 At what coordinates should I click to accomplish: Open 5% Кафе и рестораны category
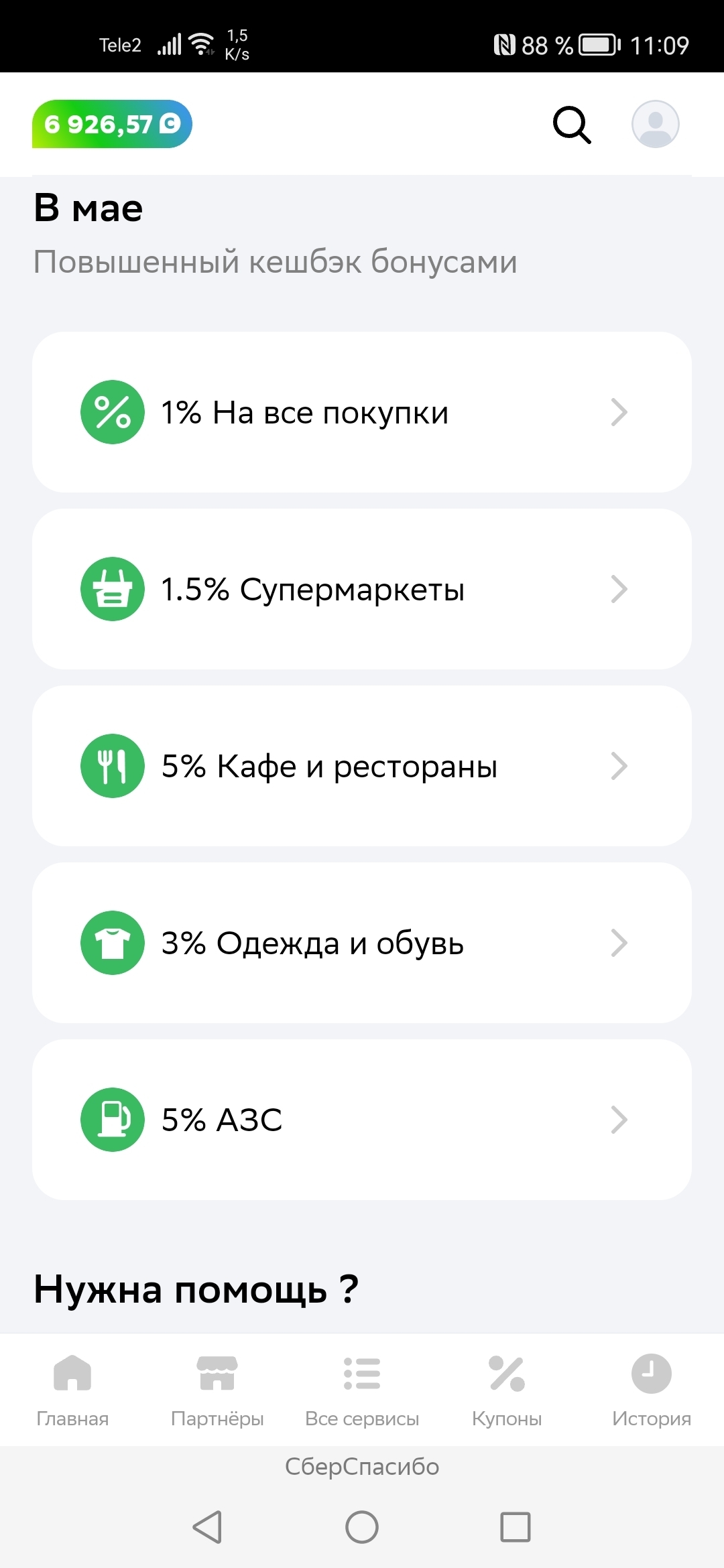point(362,766)
